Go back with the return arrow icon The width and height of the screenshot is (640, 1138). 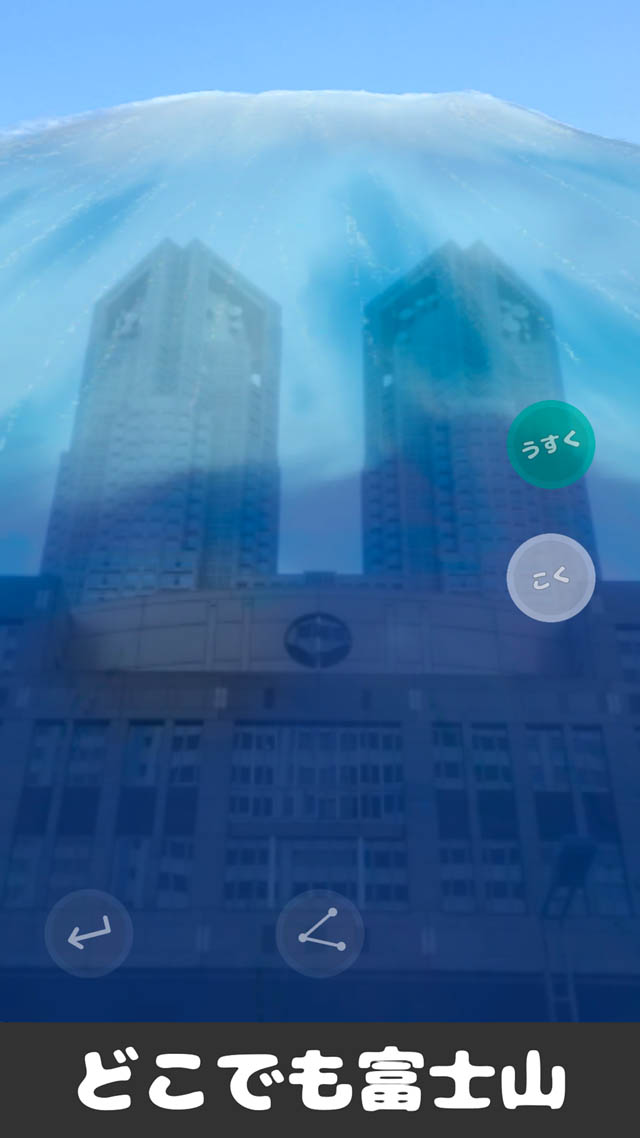[x=89, y=933]
